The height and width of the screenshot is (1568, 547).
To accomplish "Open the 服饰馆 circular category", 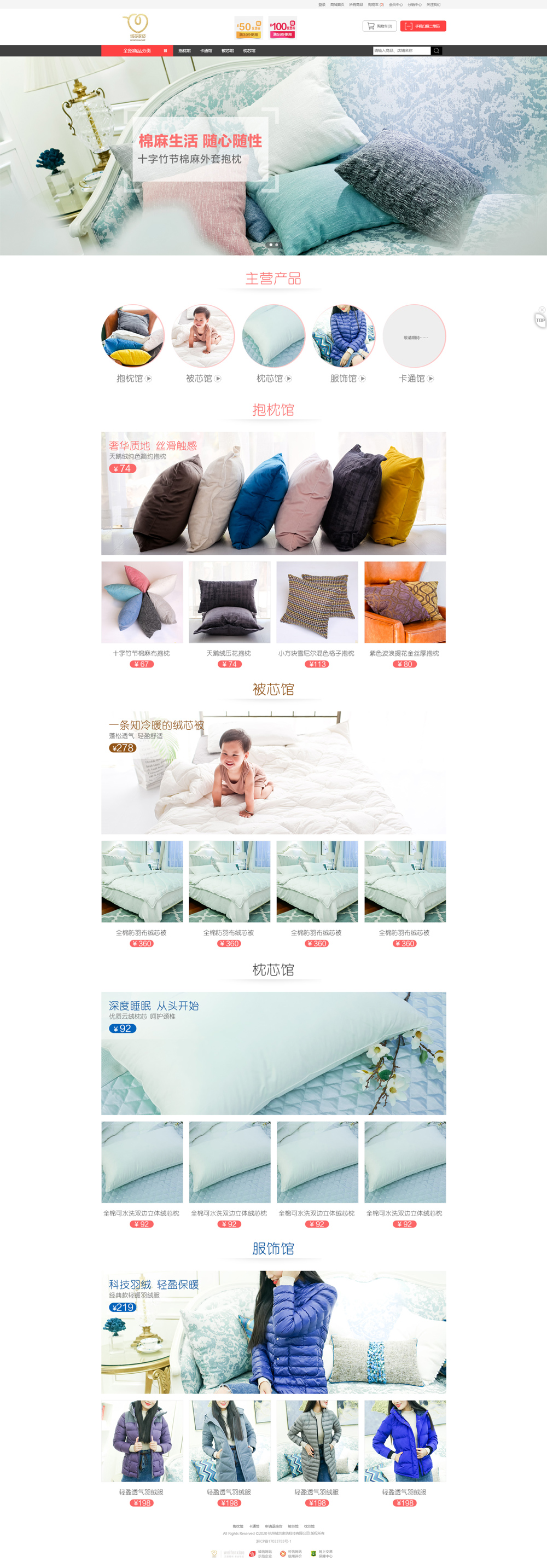I will click(344, 336).
